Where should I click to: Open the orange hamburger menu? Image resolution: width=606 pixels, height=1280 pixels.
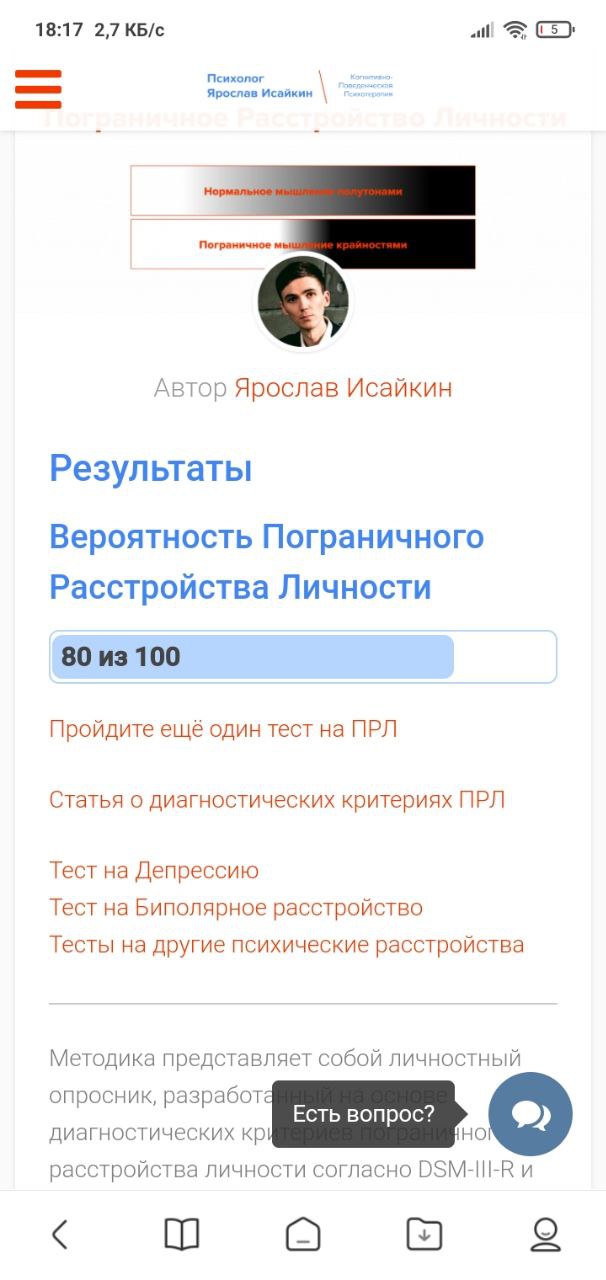pyautogui.click(x=38, y=89)
